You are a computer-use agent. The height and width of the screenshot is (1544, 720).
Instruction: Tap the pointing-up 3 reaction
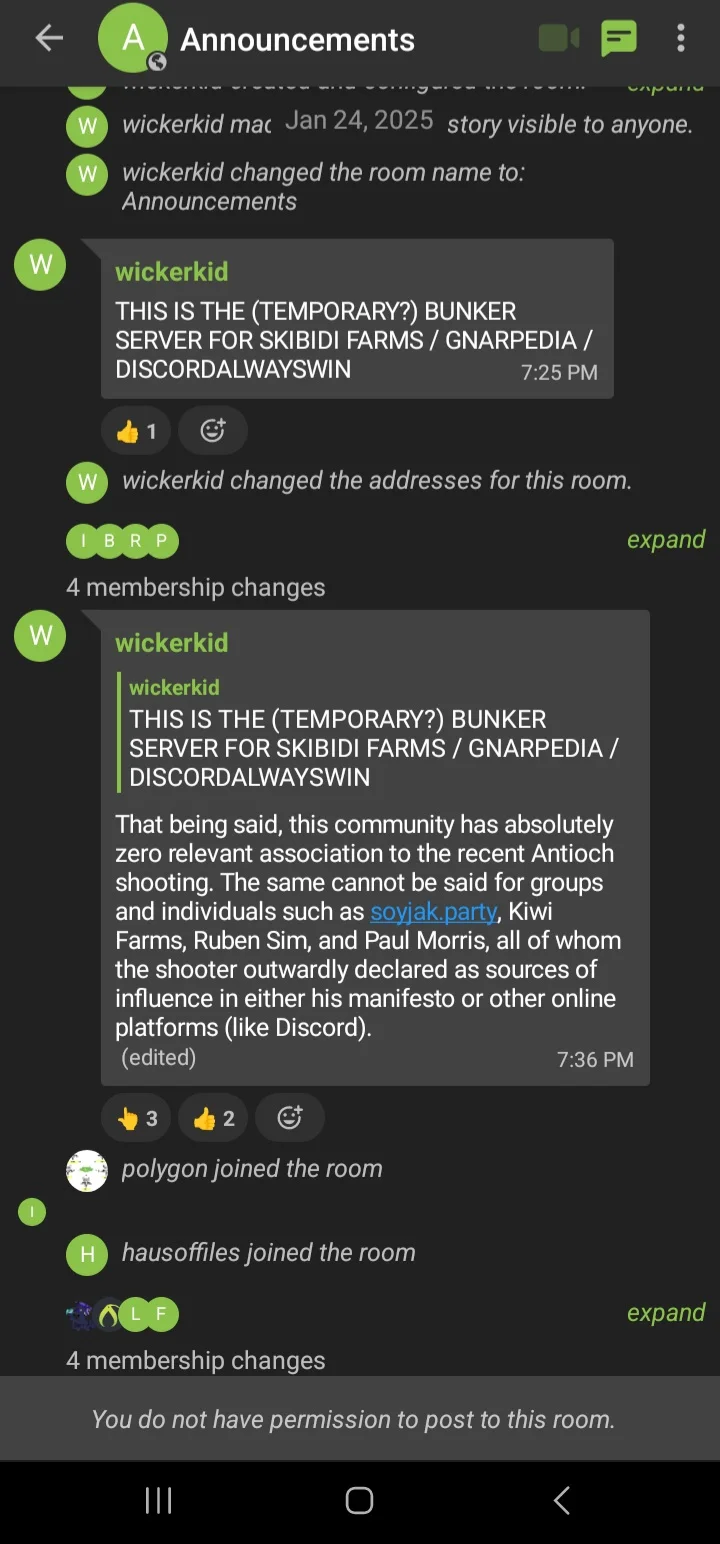[136, 1118]
